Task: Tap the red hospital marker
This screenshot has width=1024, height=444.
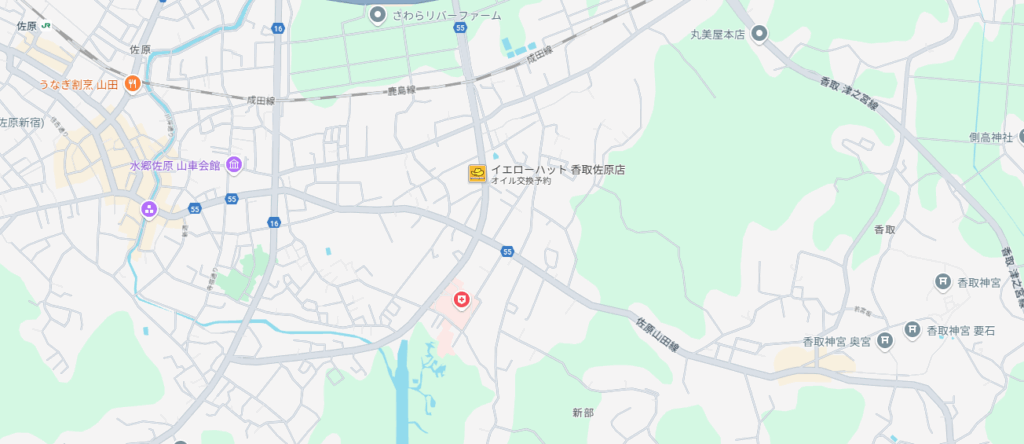Action: coord(462,298)
